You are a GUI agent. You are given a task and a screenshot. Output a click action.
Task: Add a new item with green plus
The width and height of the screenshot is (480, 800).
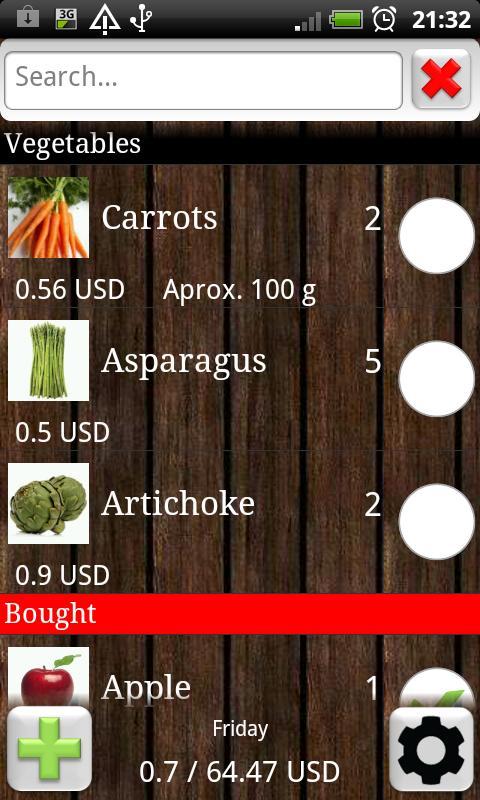[x=49, y=748]
